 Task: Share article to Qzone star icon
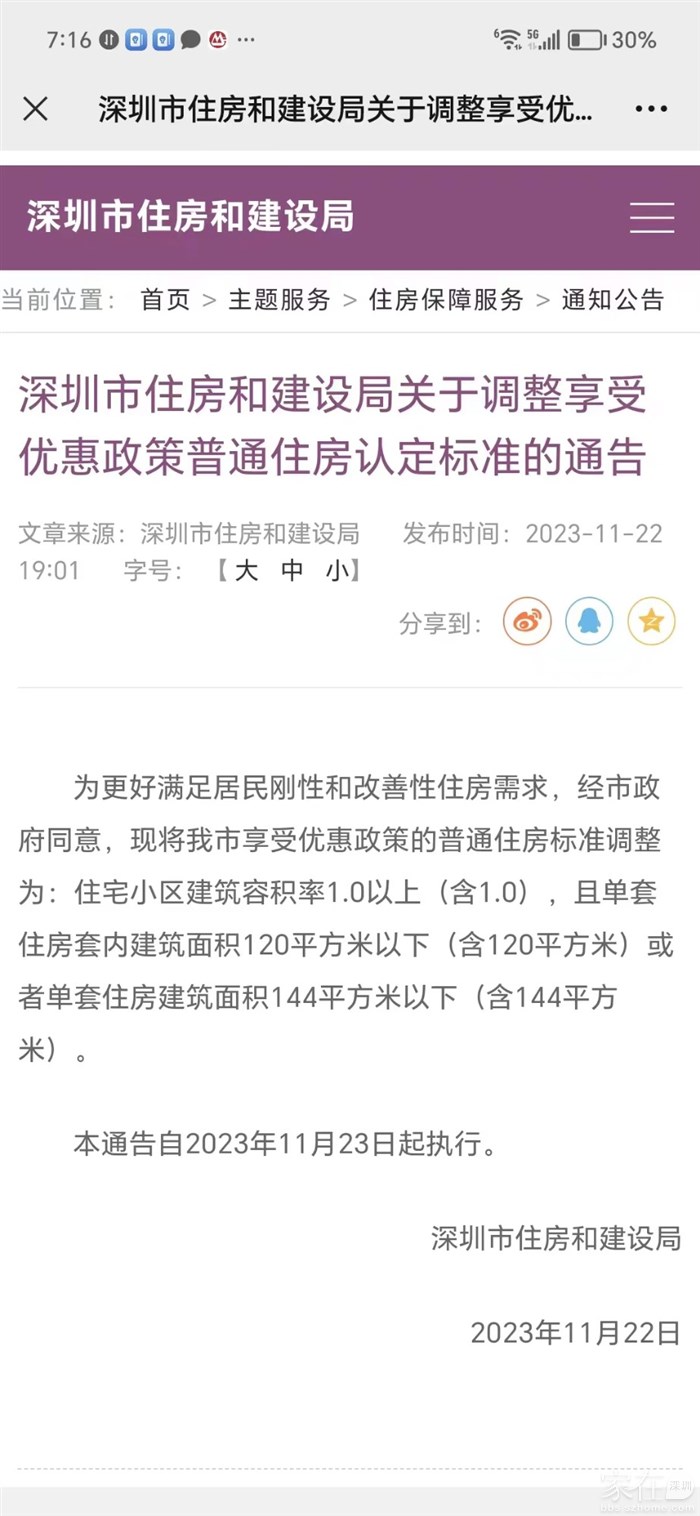pyautogui.click(x=651, y=622)
